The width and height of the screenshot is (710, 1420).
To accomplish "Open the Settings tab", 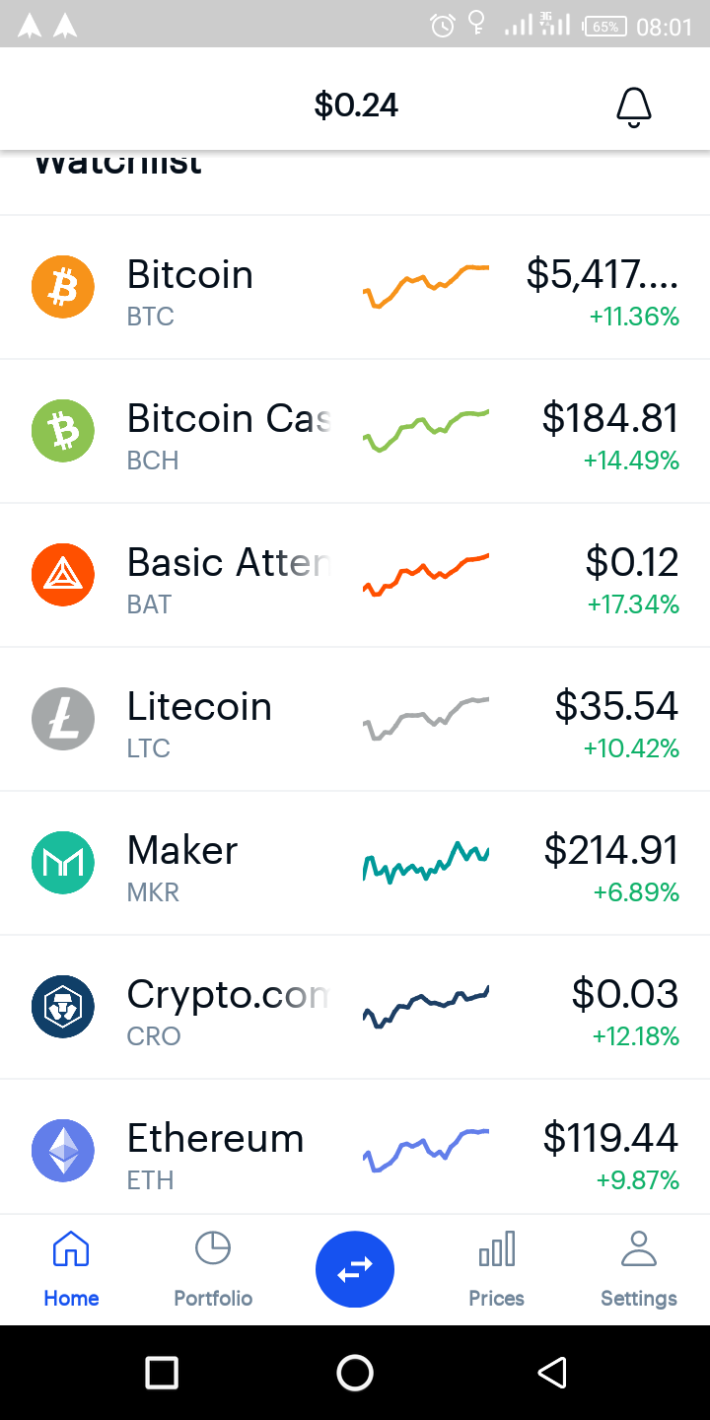I will coord(638,1270).
